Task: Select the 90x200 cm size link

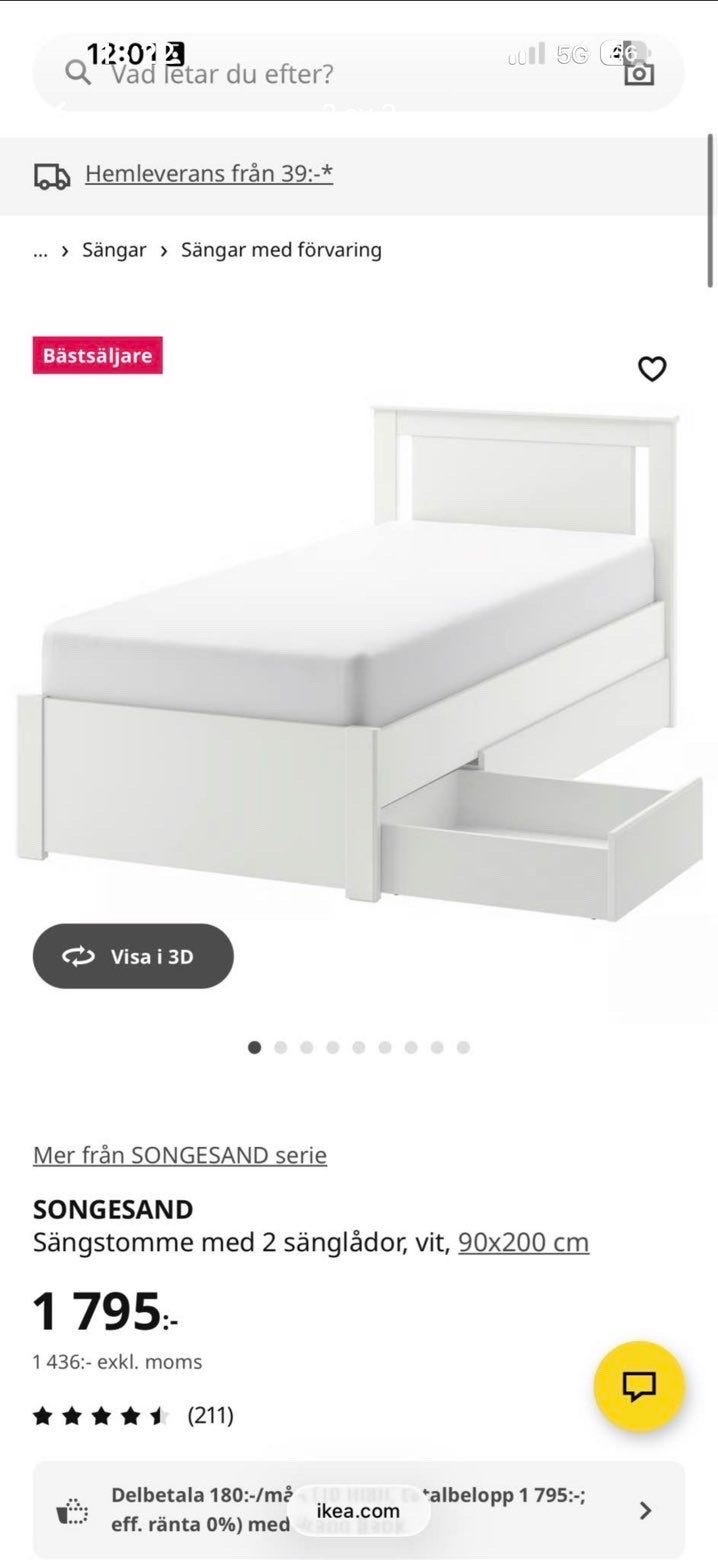Action: point(523,1242)
